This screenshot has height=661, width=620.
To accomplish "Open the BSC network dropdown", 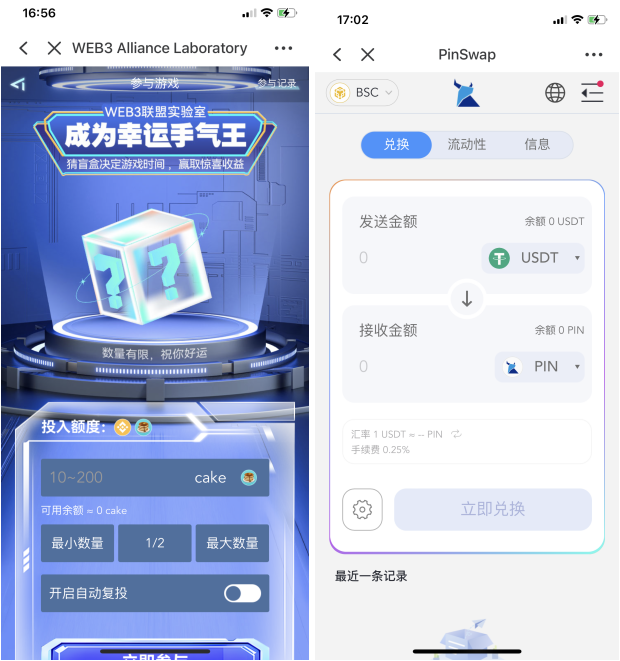I will click(362, 93).
